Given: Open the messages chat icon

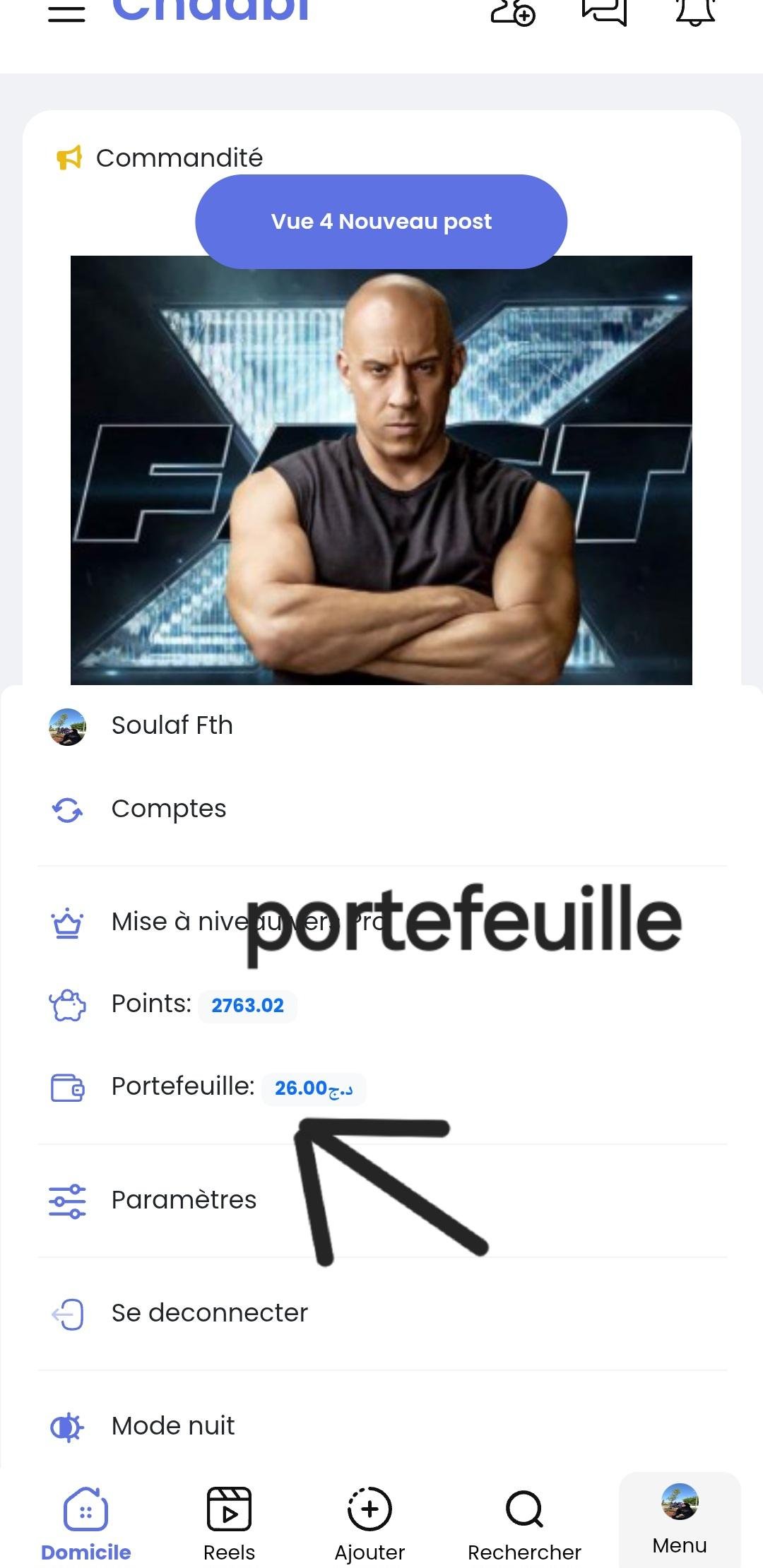Looking at the screenshot, I should click(x=604, y=11).
